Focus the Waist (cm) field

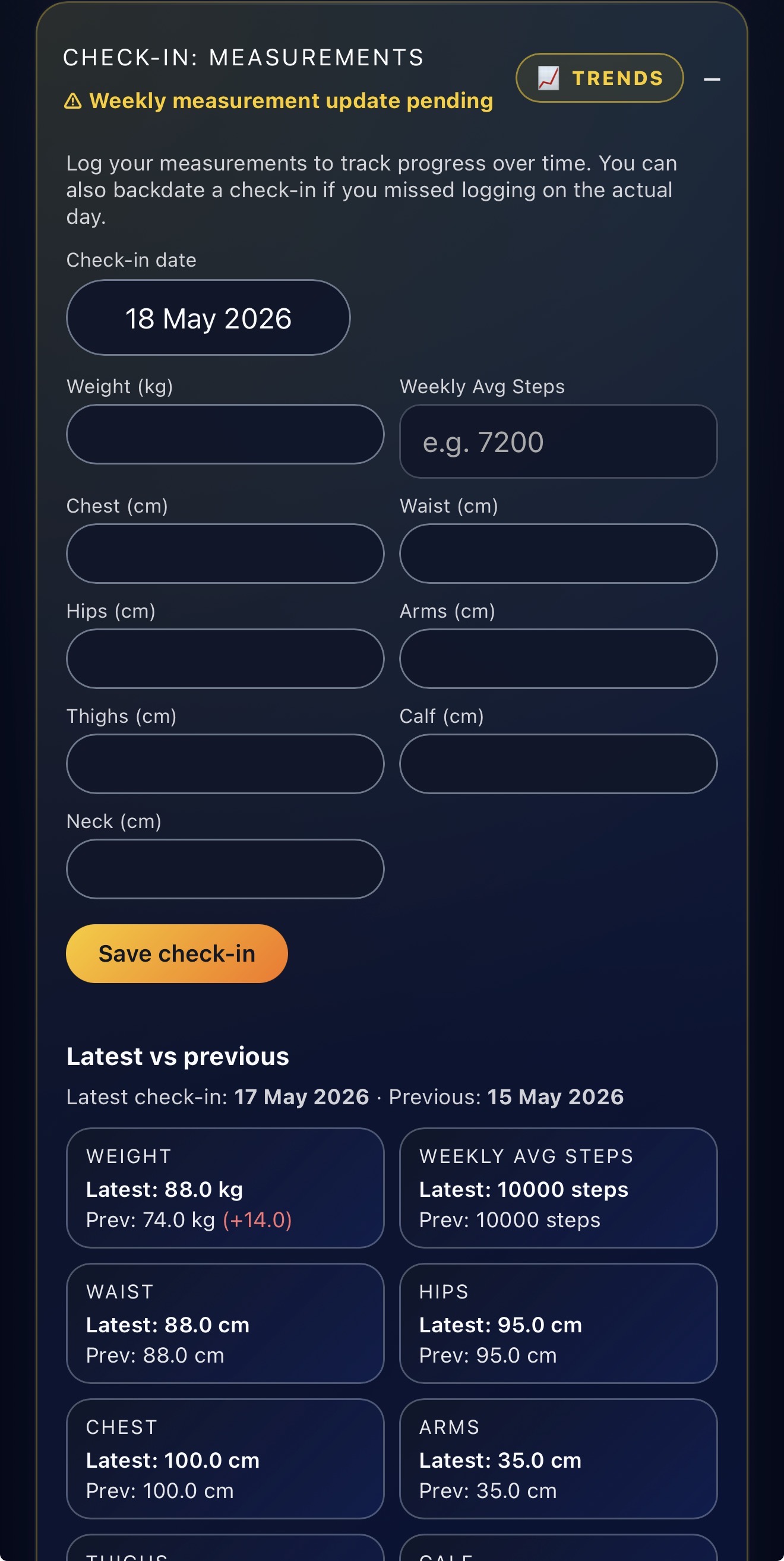pos(558,553)
